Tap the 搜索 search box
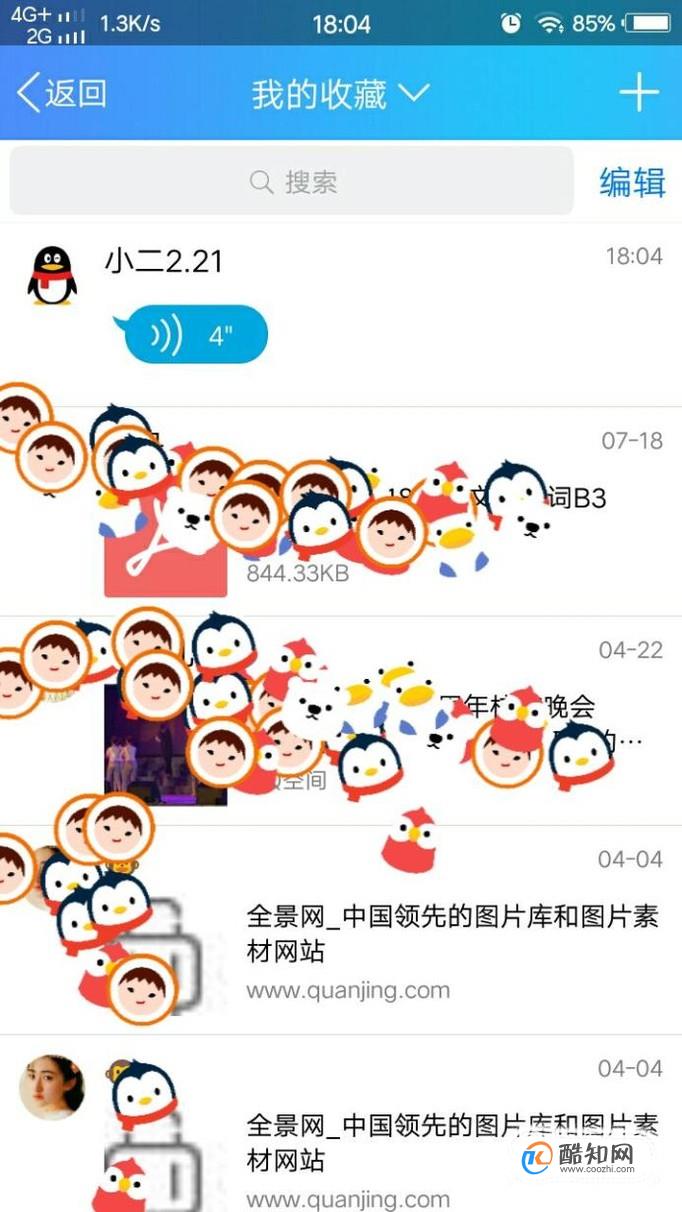The height and width of the screenshot is (1212, 682). coord(292,182)
